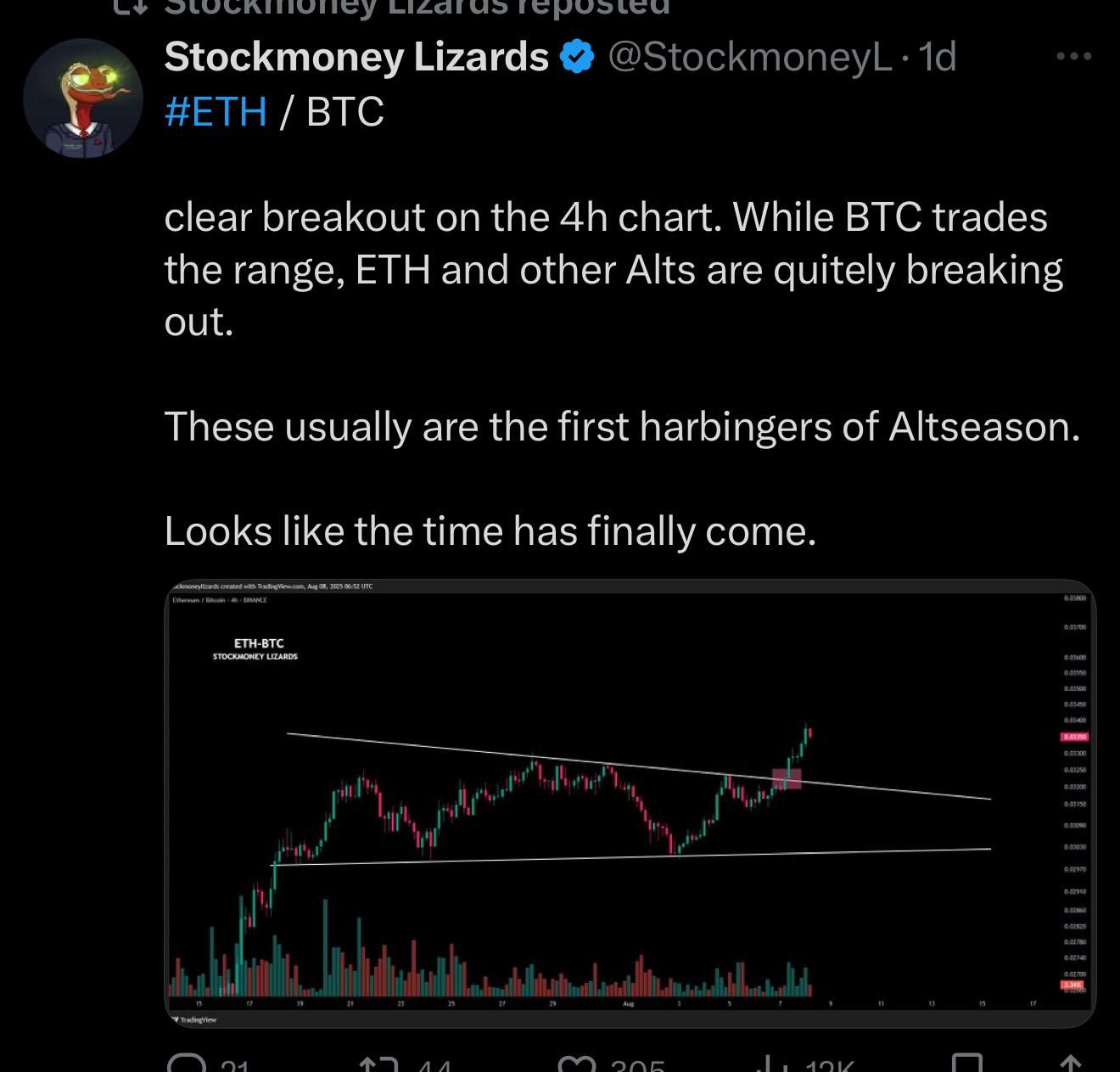Share the ETH / BTC tweet
This screenshot has width=1120, height=1072.
[1071, 1064]
